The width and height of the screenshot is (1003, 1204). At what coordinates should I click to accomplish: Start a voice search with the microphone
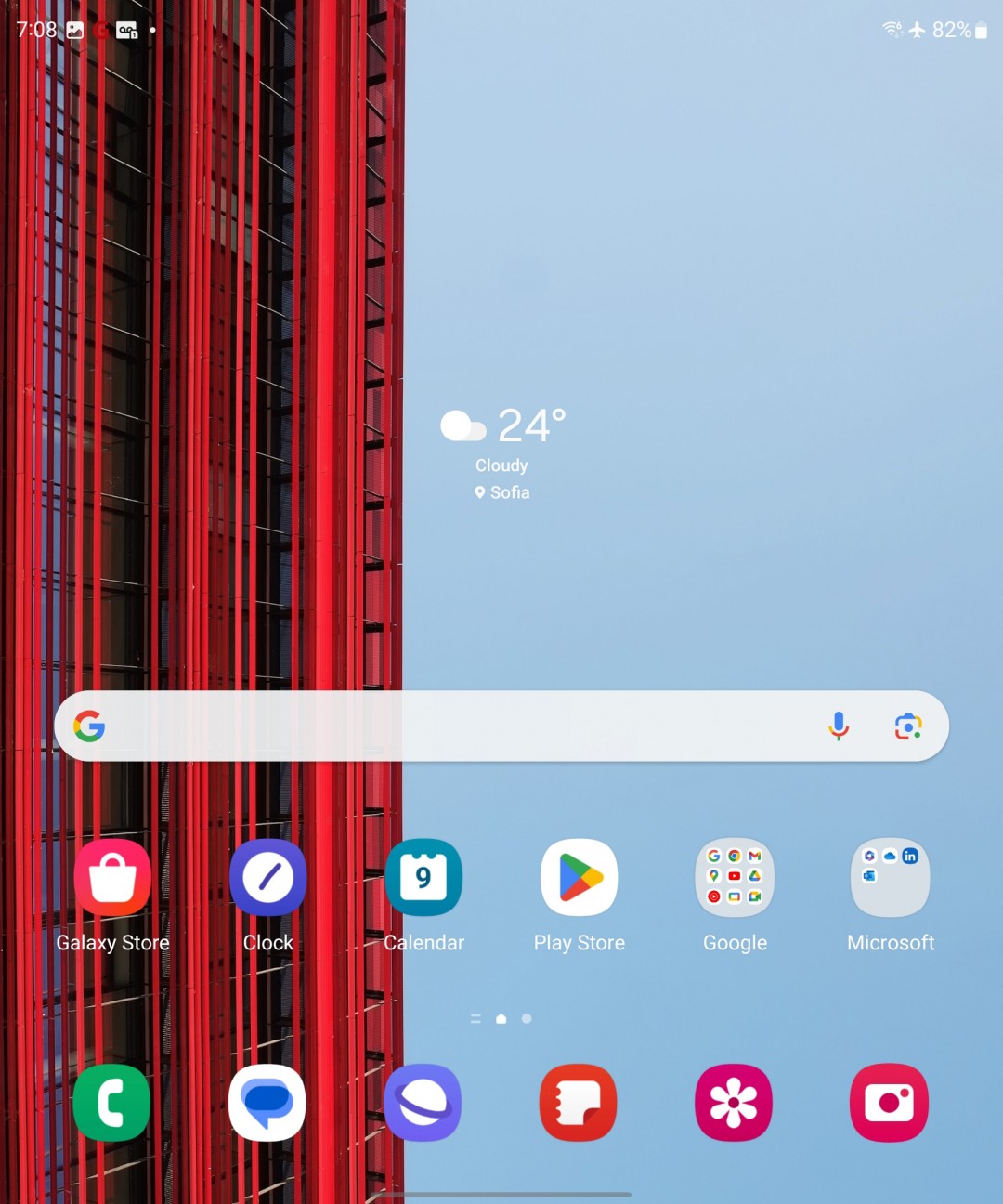click(x=839, y=726)
